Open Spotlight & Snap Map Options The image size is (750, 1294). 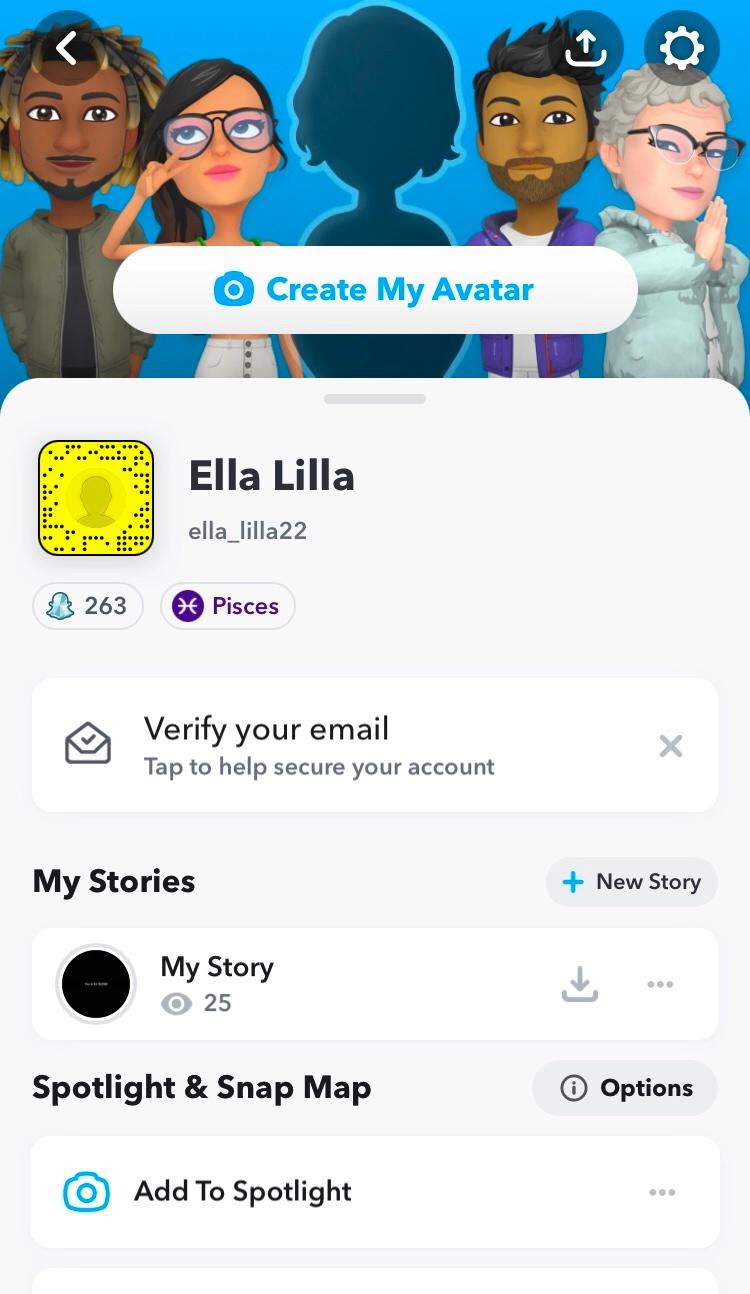[625, 1088]
